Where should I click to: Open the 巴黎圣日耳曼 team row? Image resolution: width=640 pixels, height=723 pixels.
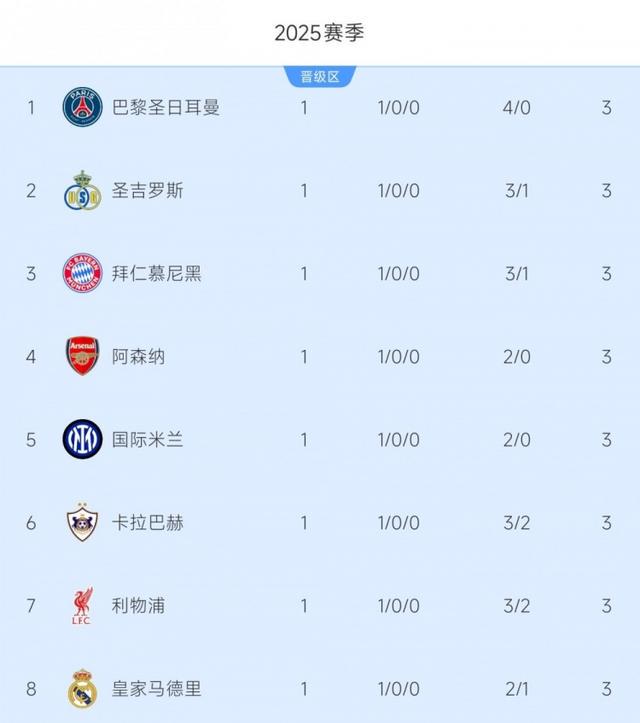coord(166,107)
